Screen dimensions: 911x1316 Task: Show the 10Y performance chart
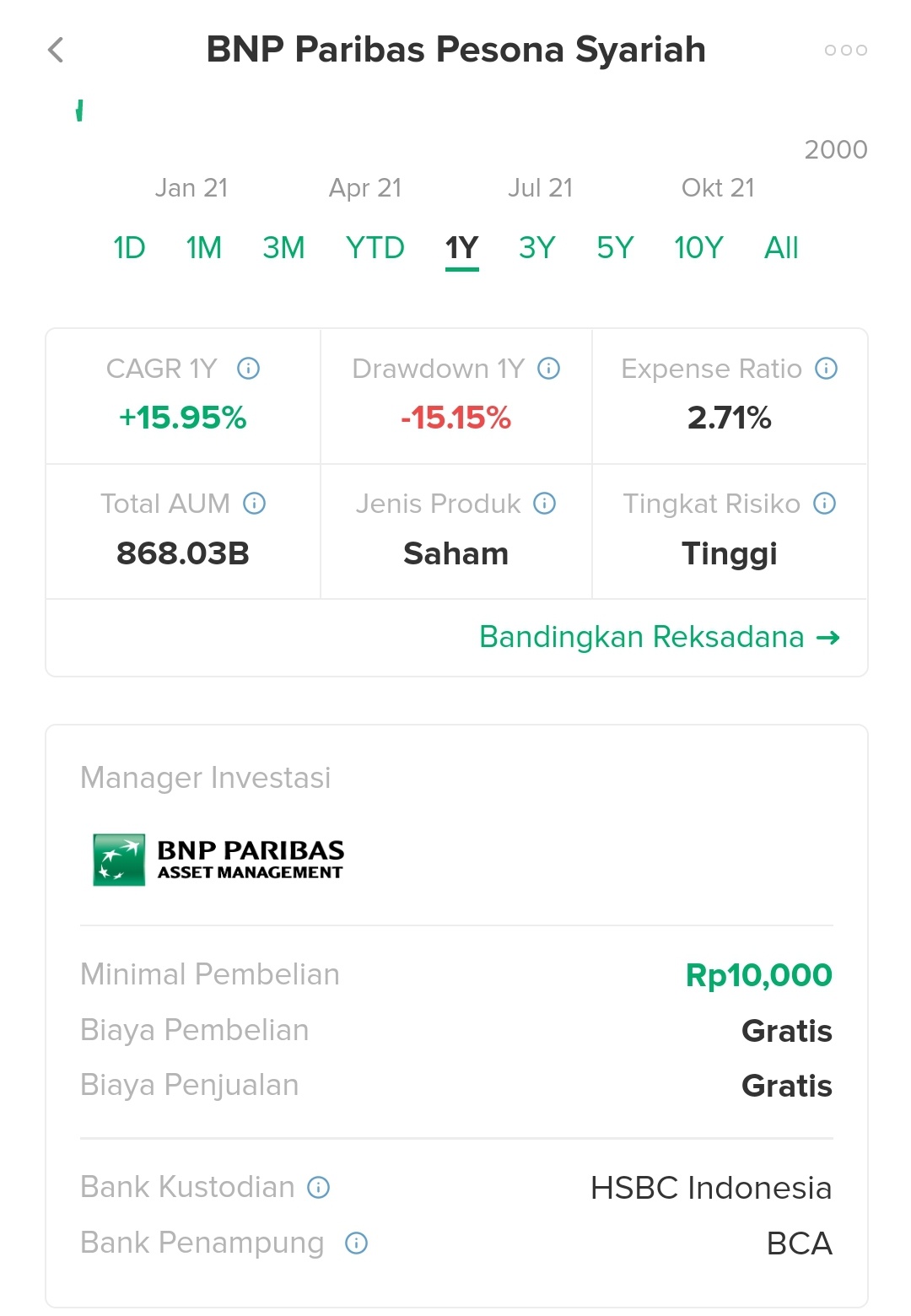click(698, 248)
